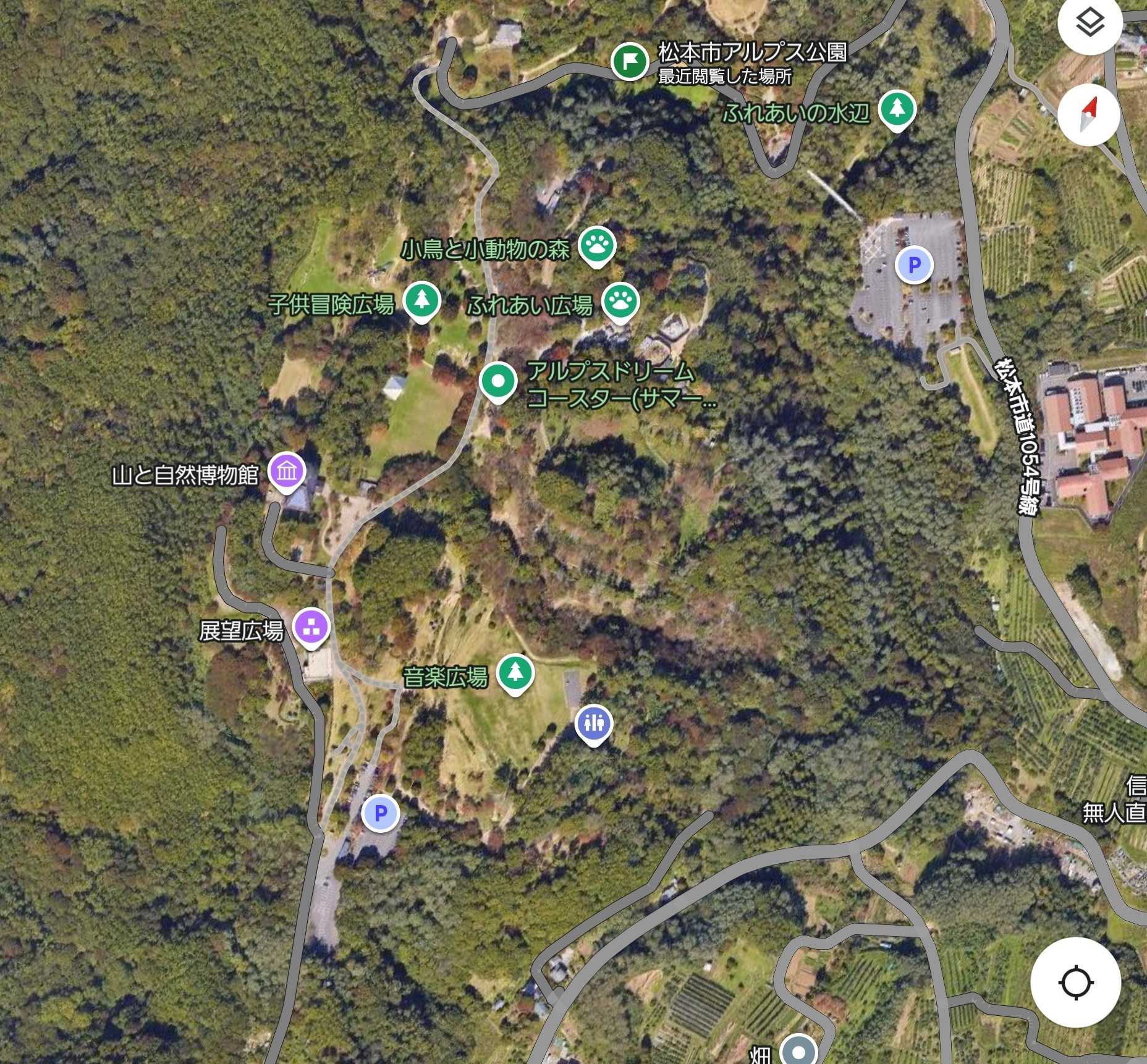Open the ふれあいの水辺 place pin
Image resolution: width=1147 pixels, height=1064 pixels.
coord(897,110)
